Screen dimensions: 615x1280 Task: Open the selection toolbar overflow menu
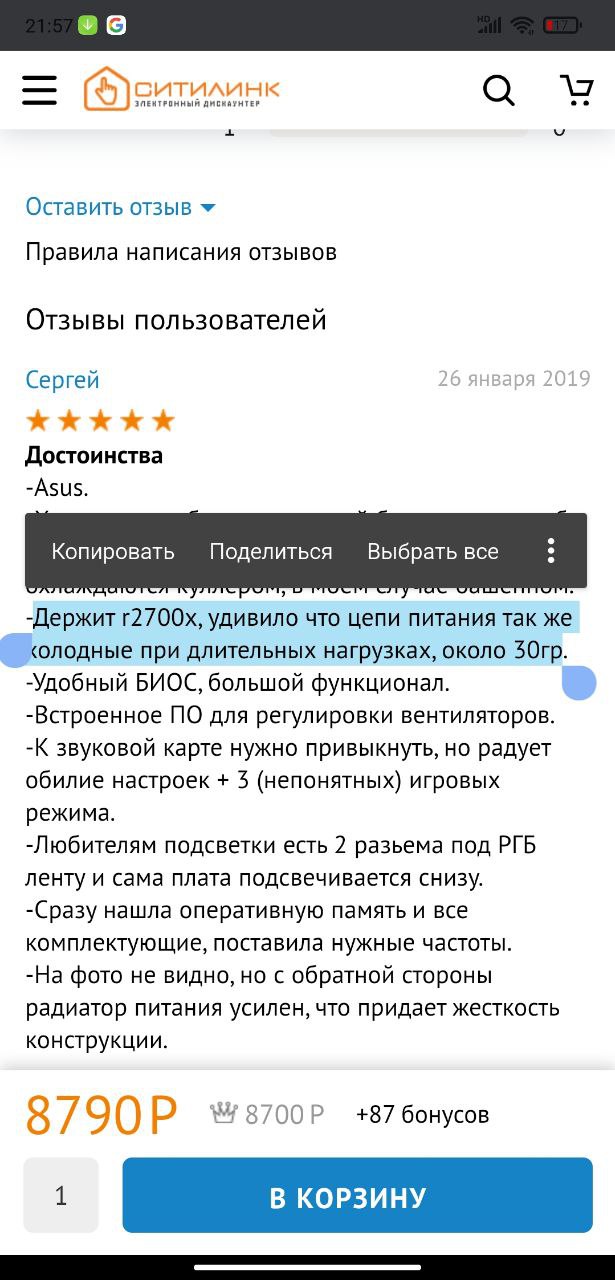[x=550, y=551]
